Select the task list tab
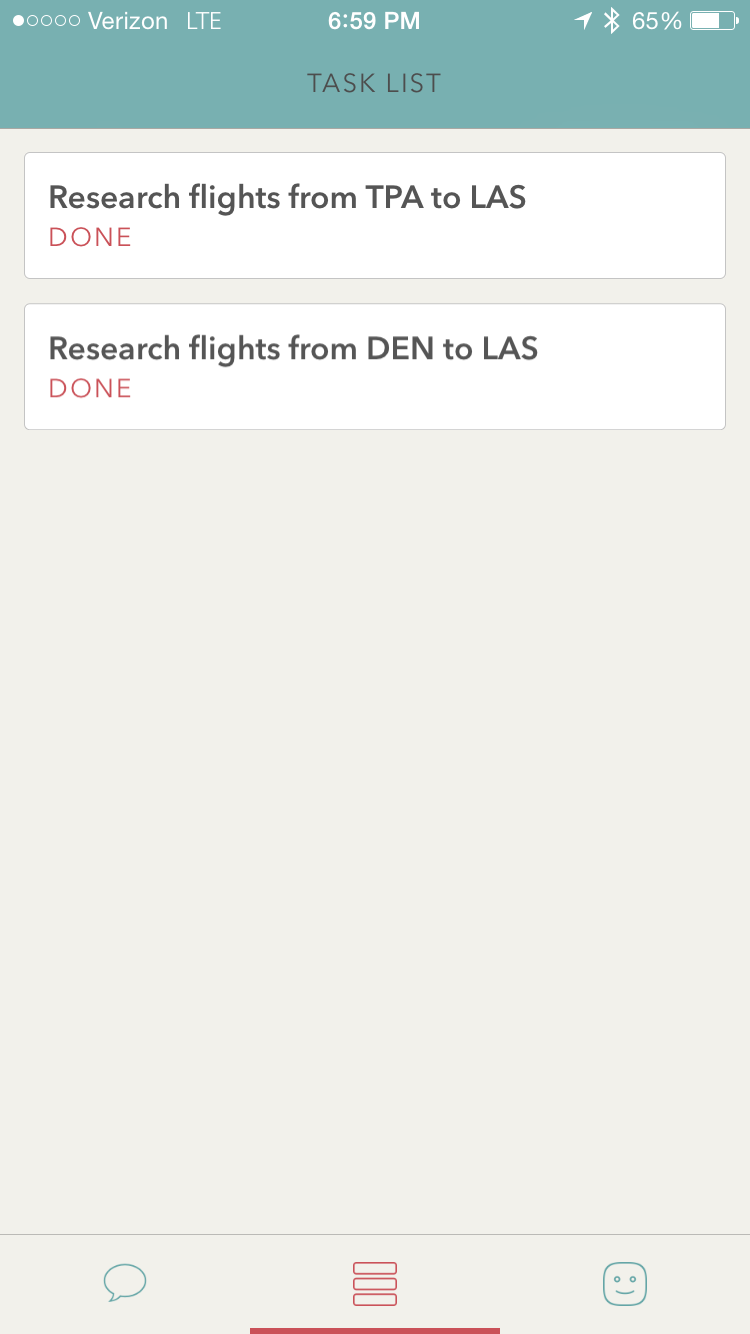The height and width of the screenshot is (1334, 750). [375, 1283]
